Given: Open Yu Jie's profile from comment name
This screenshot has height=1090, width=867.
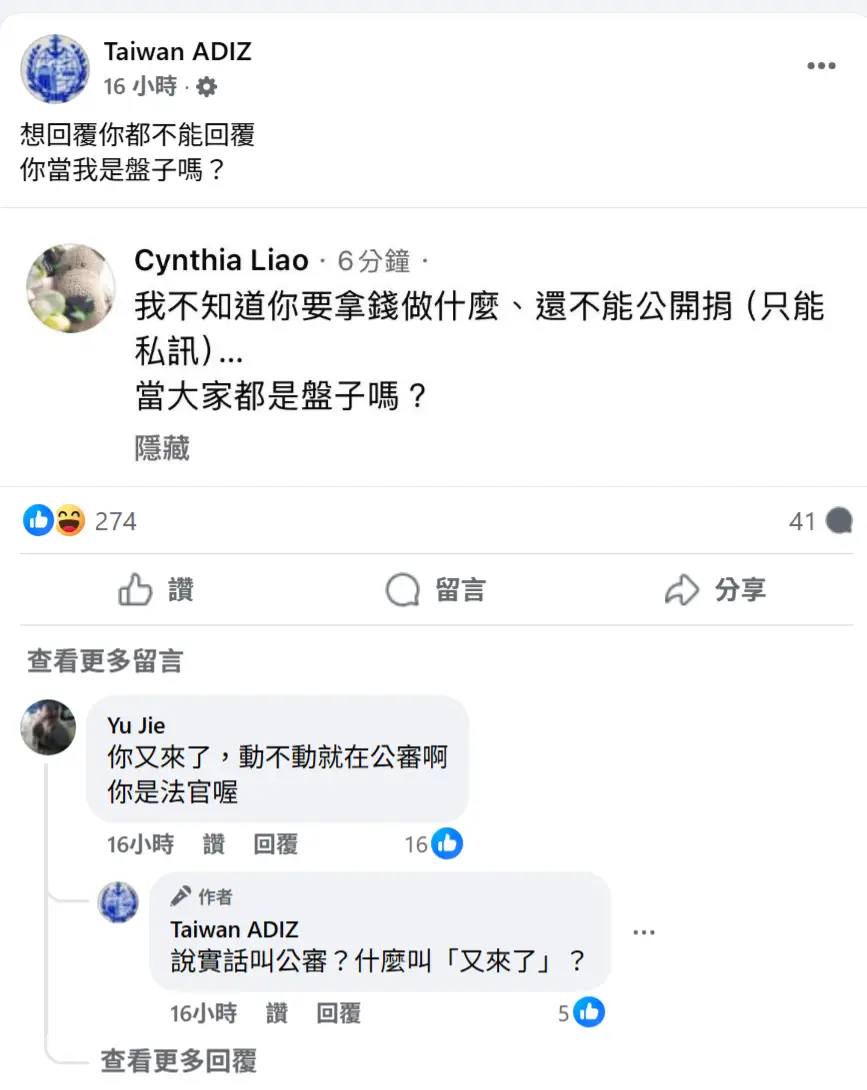Looking at the screenshot, I should 136,726.
